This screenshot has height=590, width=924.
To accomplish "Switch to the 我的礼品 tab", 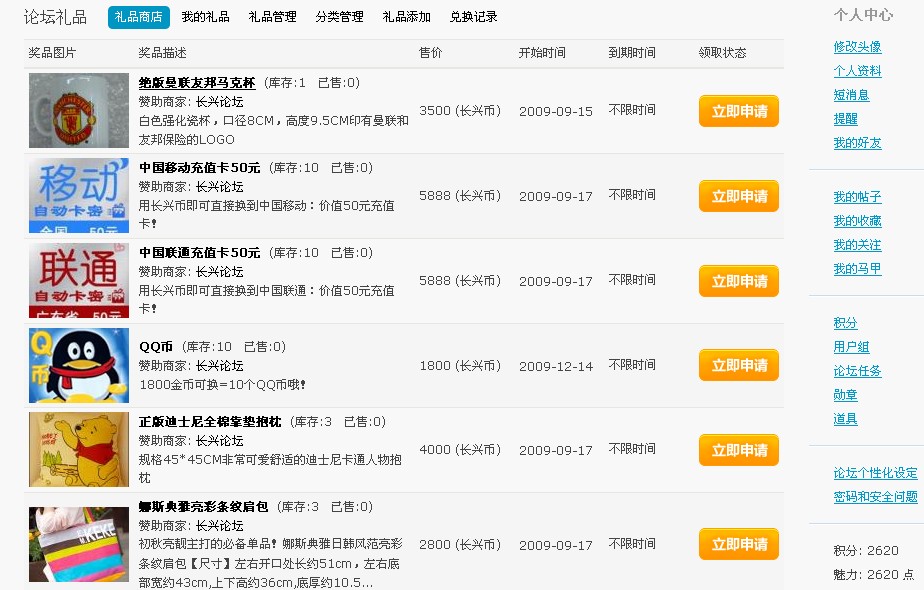I will click(205, 17).
